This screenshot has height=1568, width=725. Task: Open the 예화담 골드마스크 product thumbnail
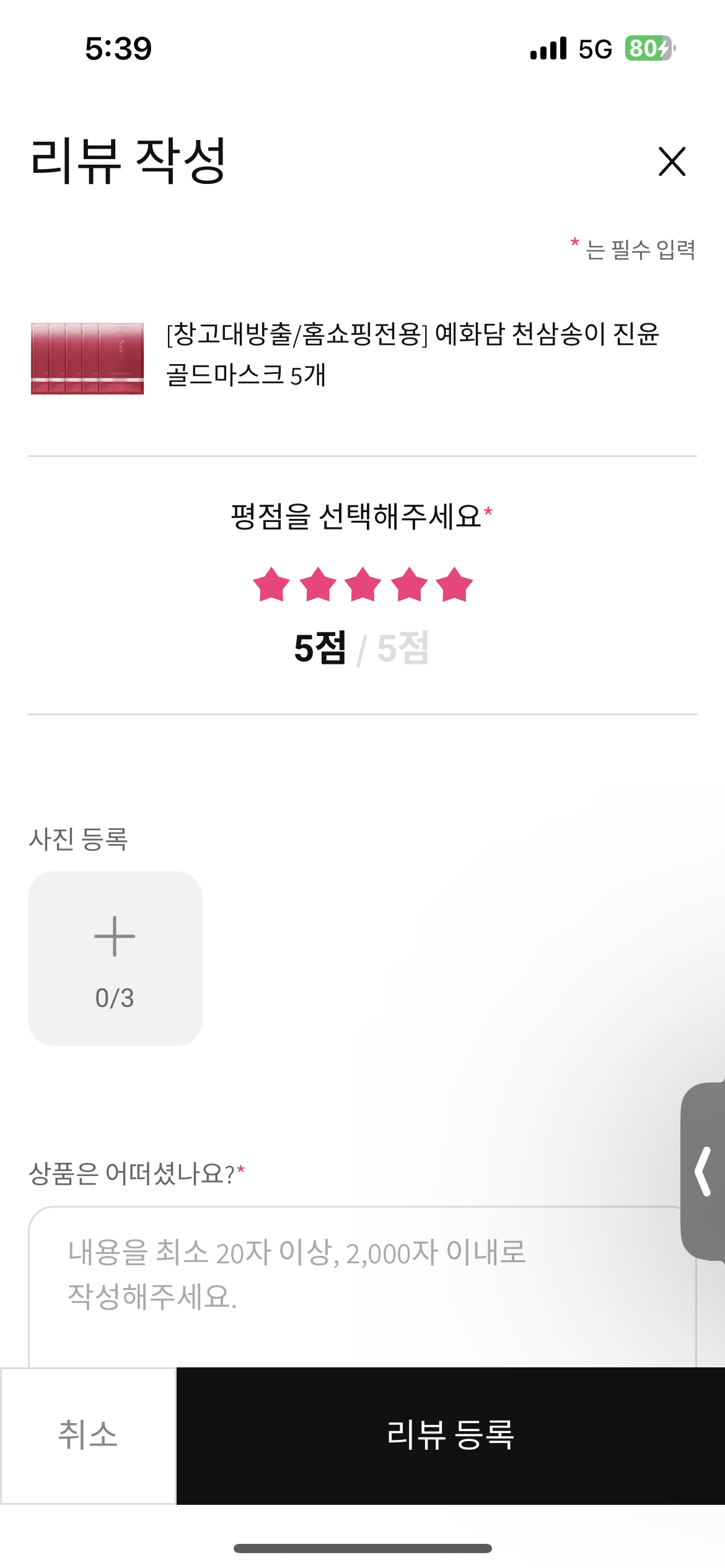(x=87, y=358)
